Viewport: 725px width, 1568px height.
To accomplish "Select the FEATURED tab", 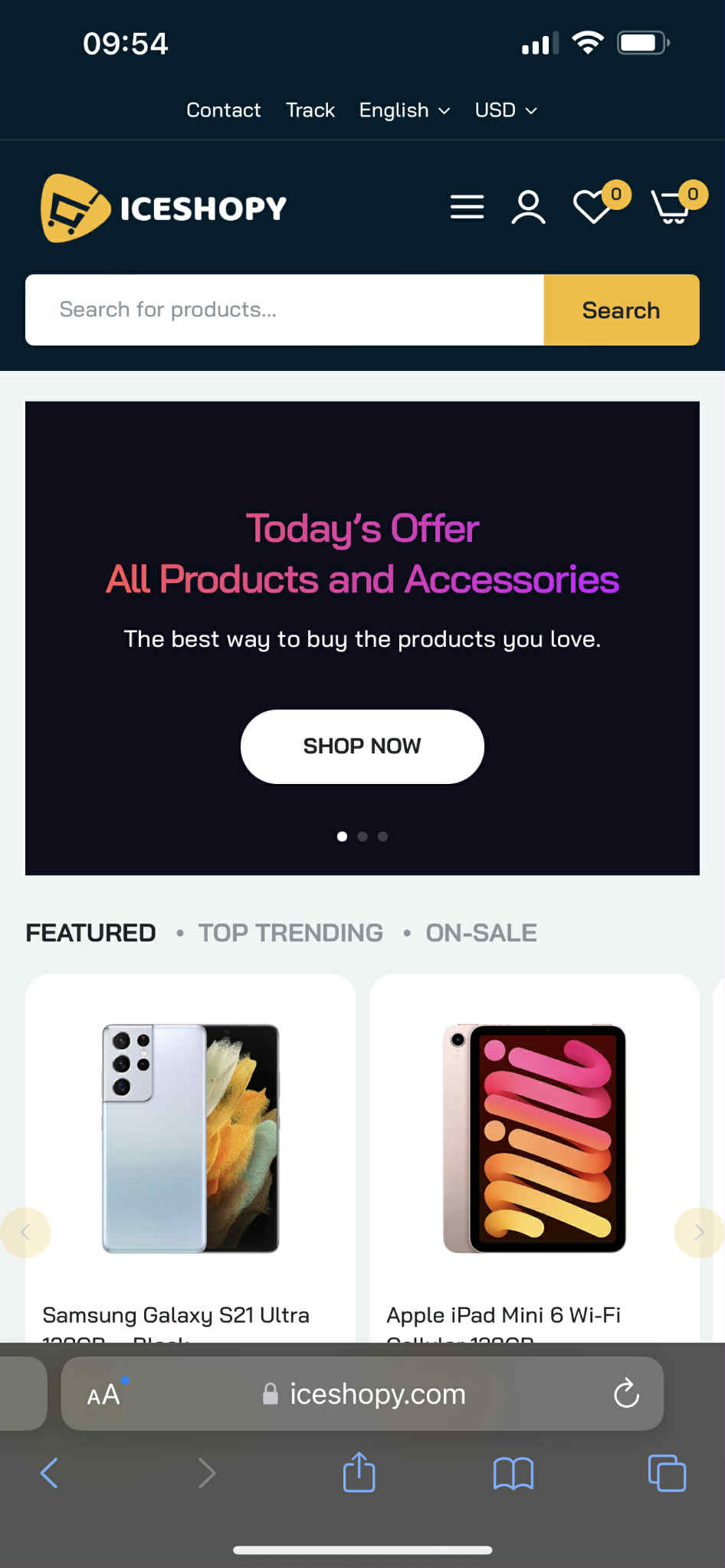I will [x=90, y=933].
